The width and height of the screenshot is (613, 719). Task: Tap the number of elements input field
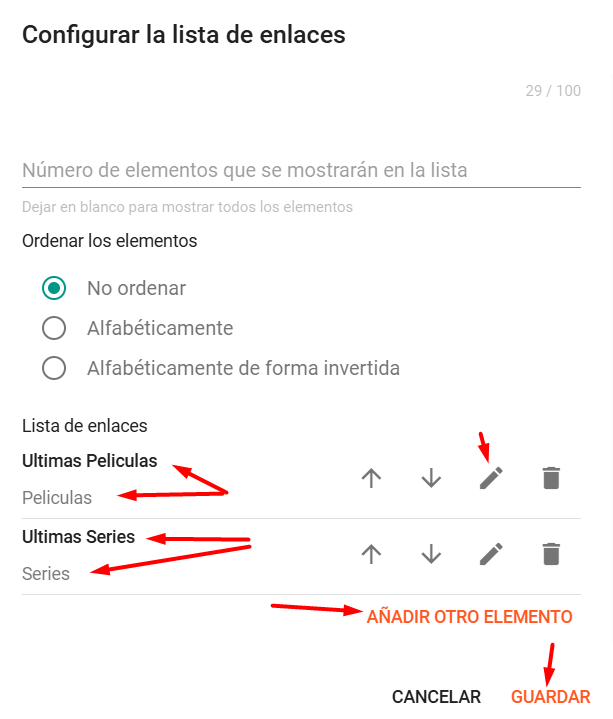click(300, 170)
